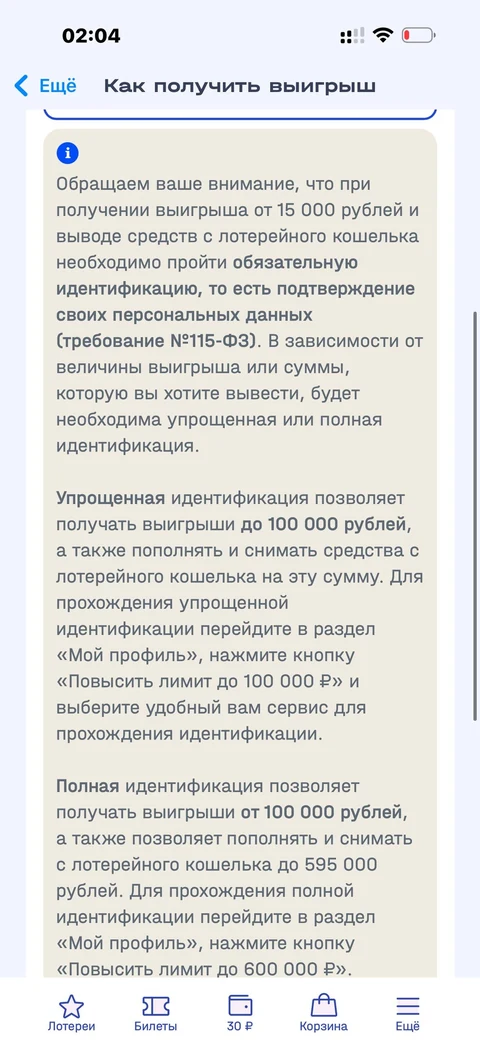This screenshot has width=480, height=1043.
Task: Open the wallet tab showing 30 ₽
Action: click(239, 1013)
